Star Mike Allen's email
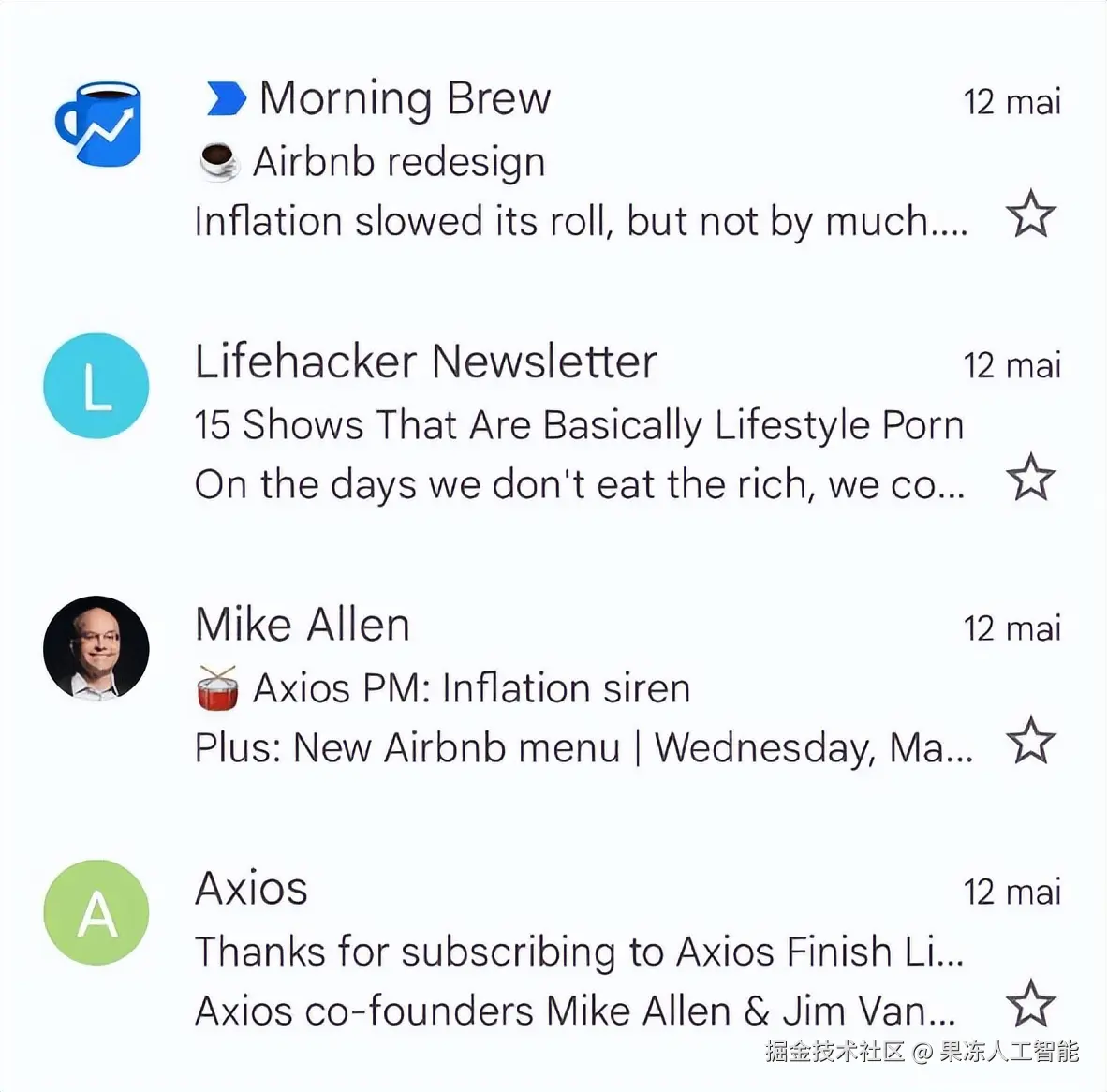Screen dimensions: 1107x1092 (x=1030, y=741)
